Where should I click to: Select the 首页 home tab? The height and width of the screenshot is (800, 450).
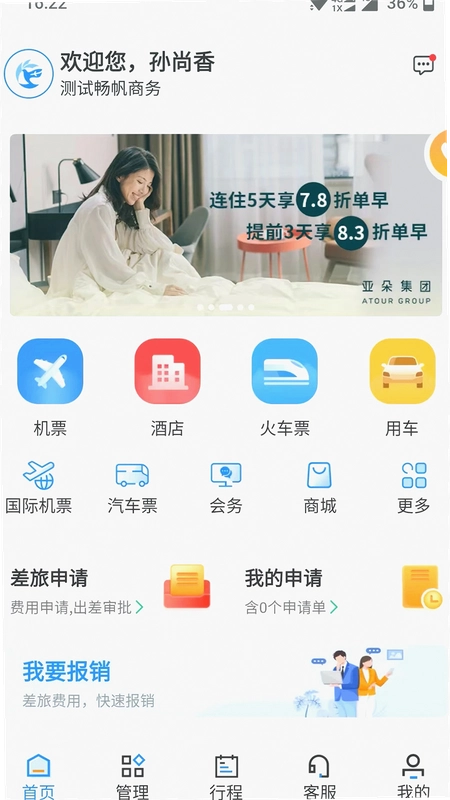38,777
